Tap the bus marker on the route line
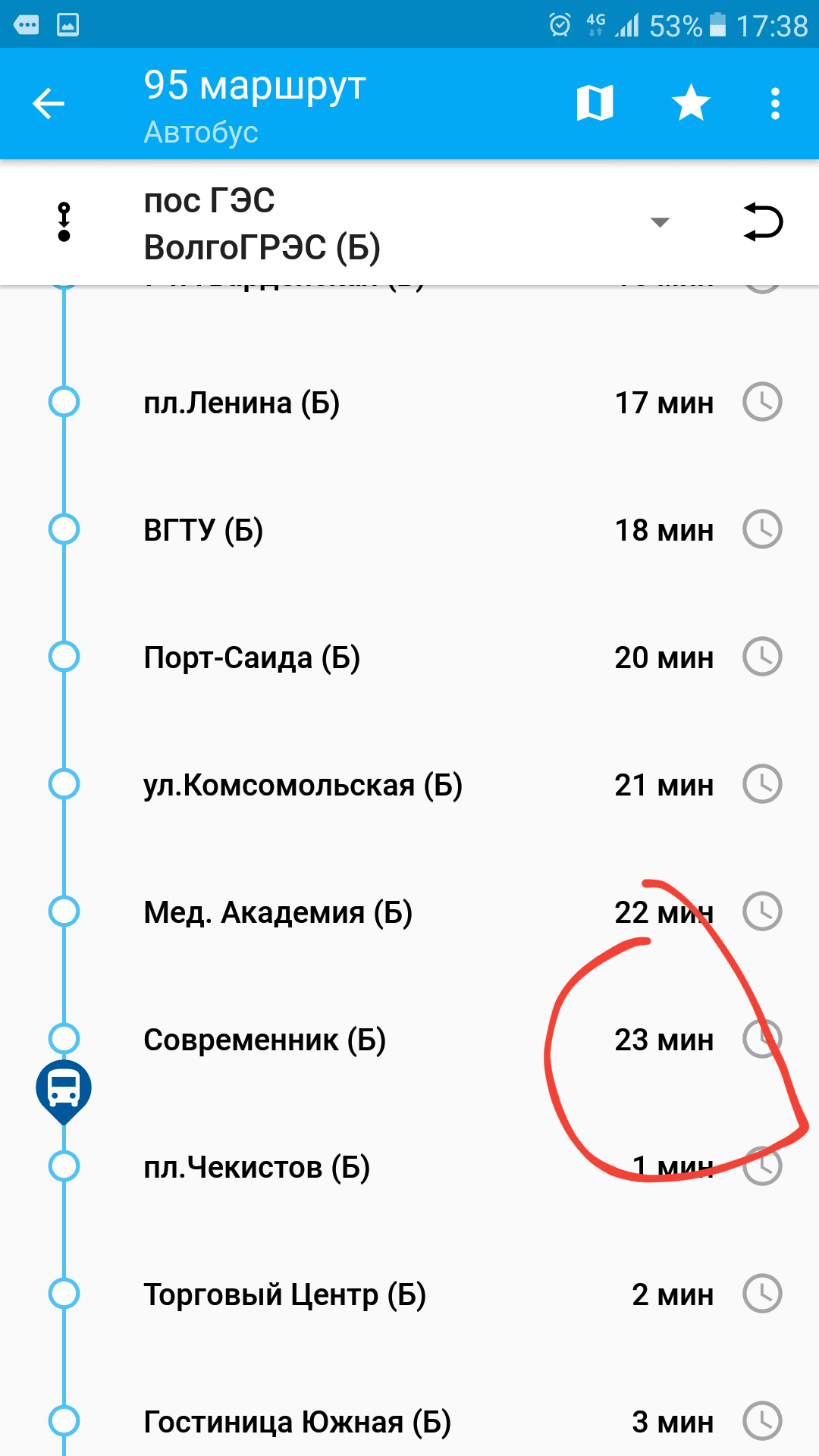Image resolution: width=819 pixels, height=1456 pixels. [x=64, y=1090]
